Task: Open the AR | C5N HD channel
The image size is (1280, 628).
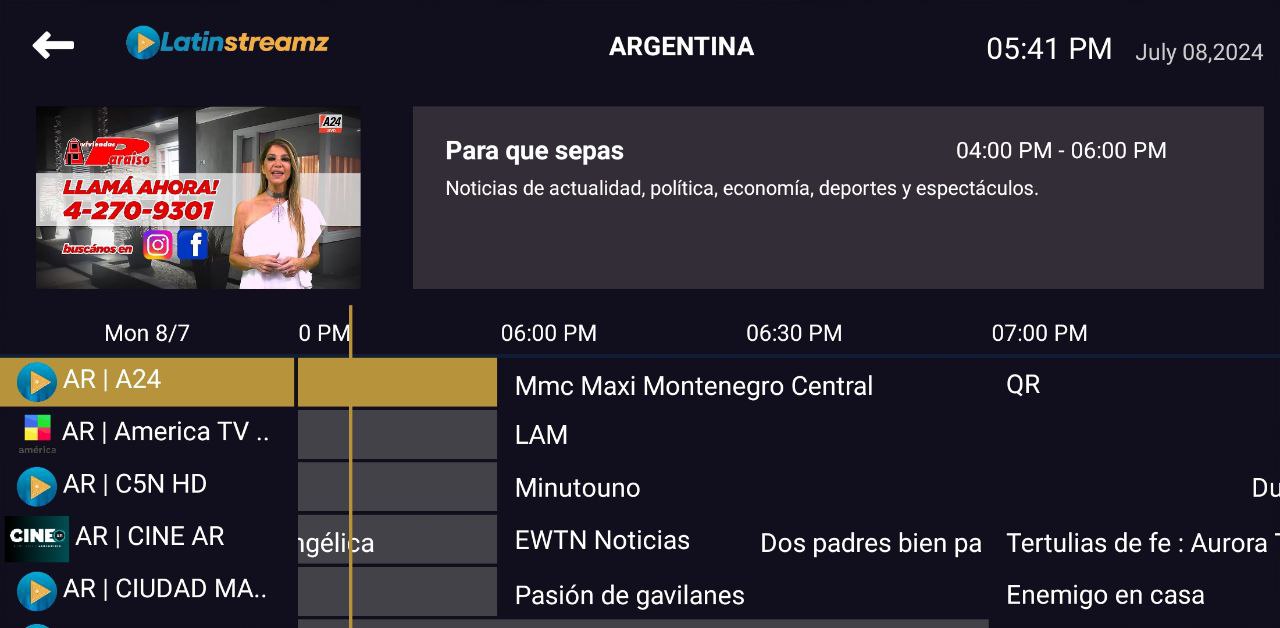Action: tap(150, 485)
